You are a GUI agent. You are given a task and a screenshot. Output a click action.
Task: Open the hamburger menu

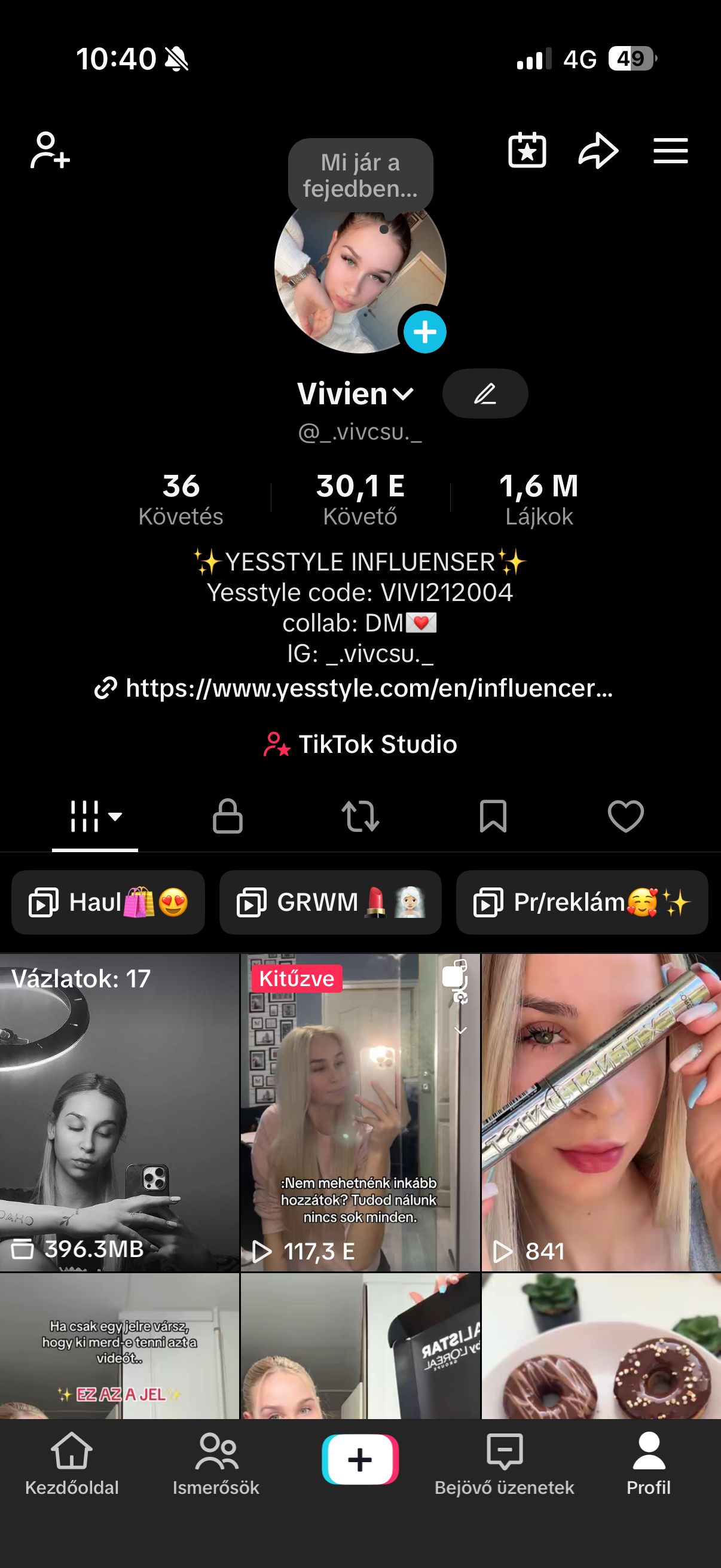click(x=671, y=150)
